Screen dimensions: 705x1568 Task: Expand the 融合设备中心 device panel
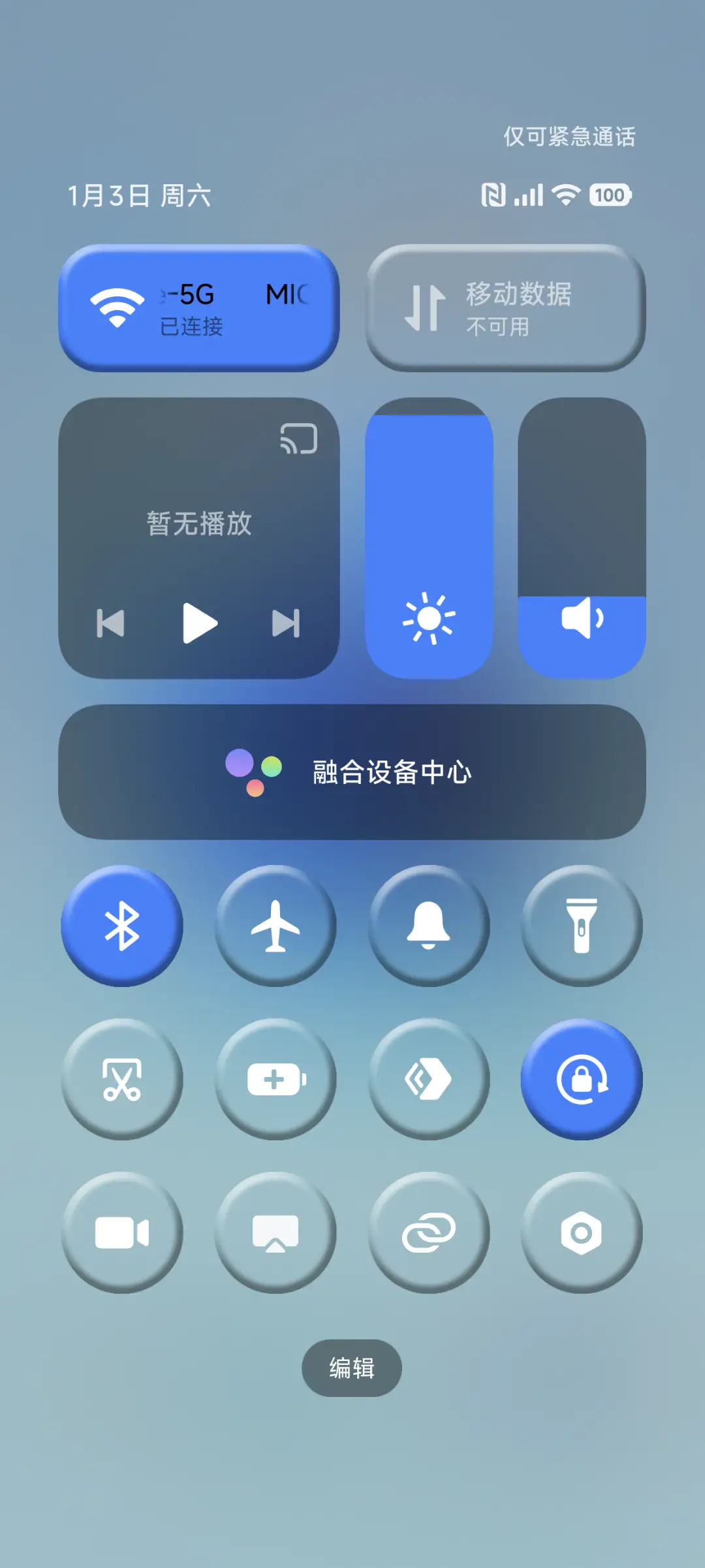pos(352,772)
